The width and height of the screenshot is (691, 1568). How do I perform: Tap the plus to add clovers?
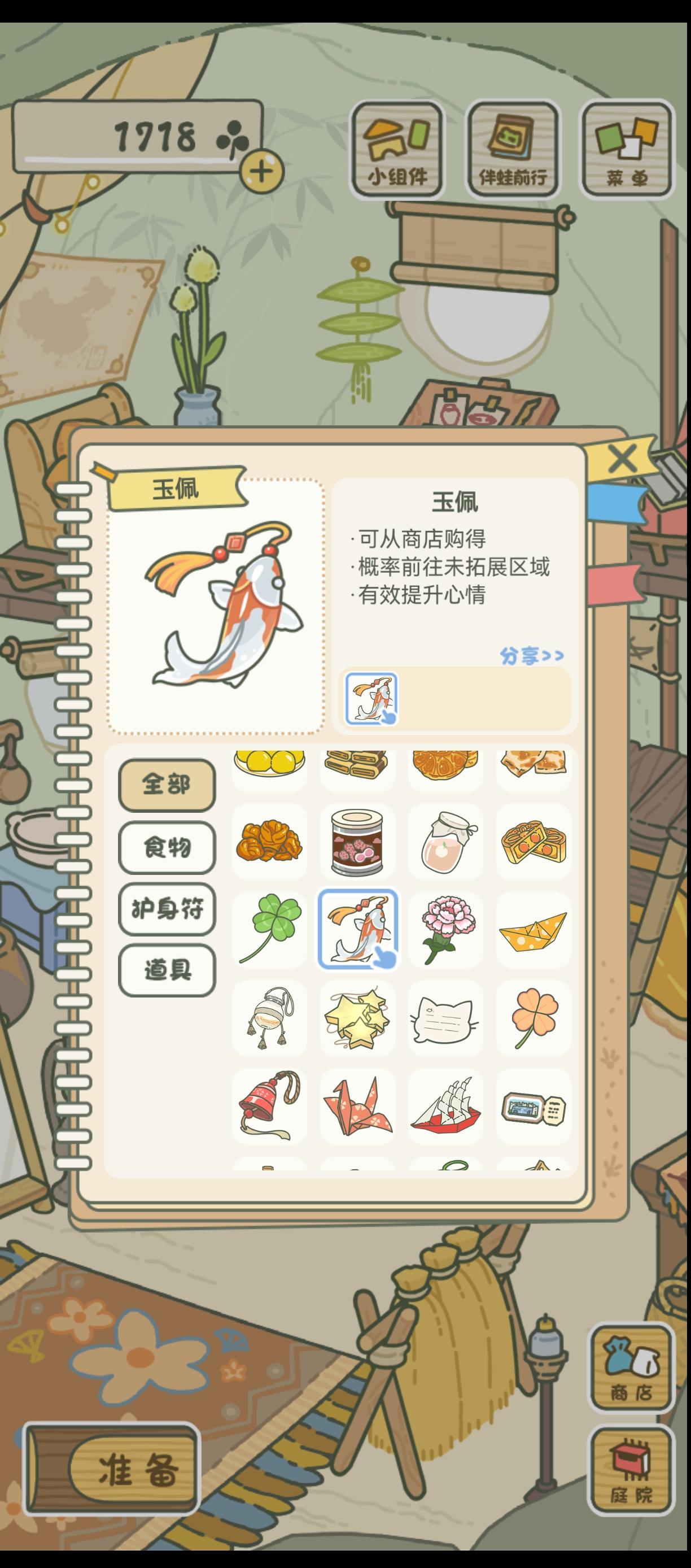263,171
